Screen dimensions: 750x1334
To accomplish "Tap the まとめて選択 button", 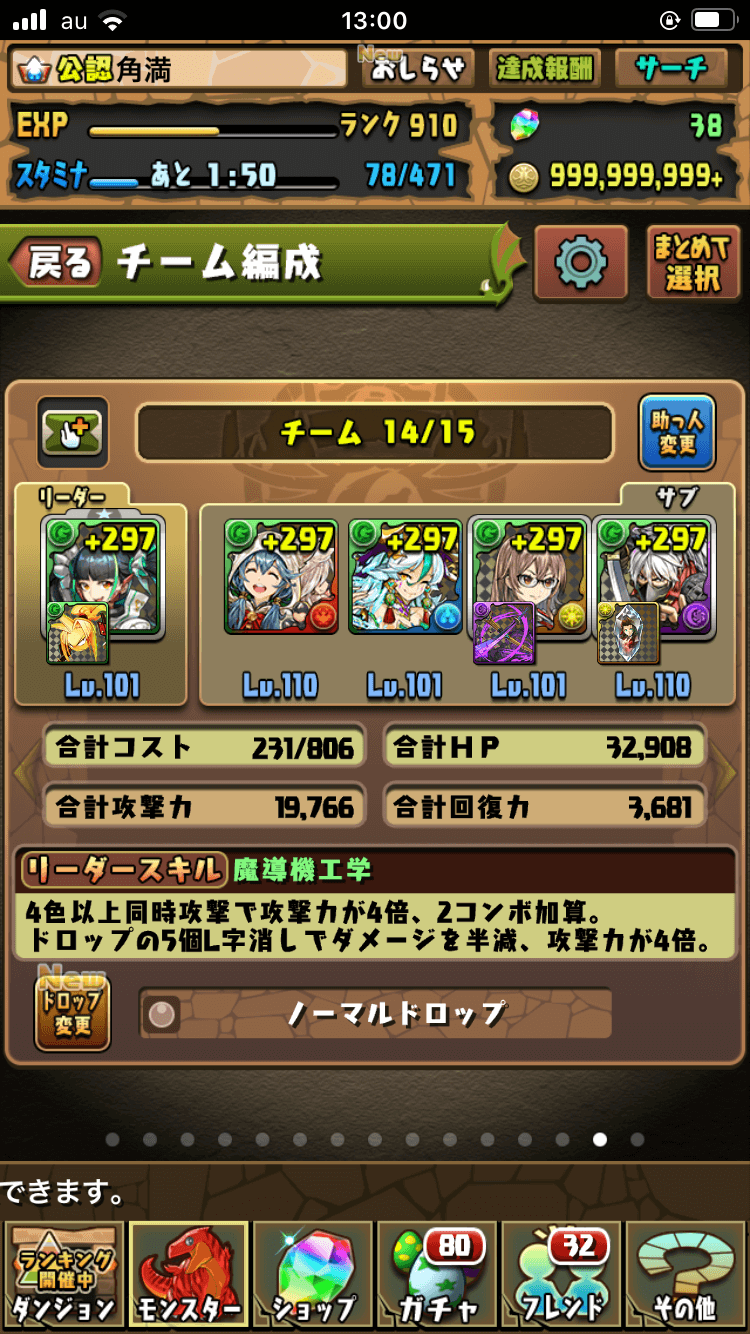I will (x=692, y=263).
